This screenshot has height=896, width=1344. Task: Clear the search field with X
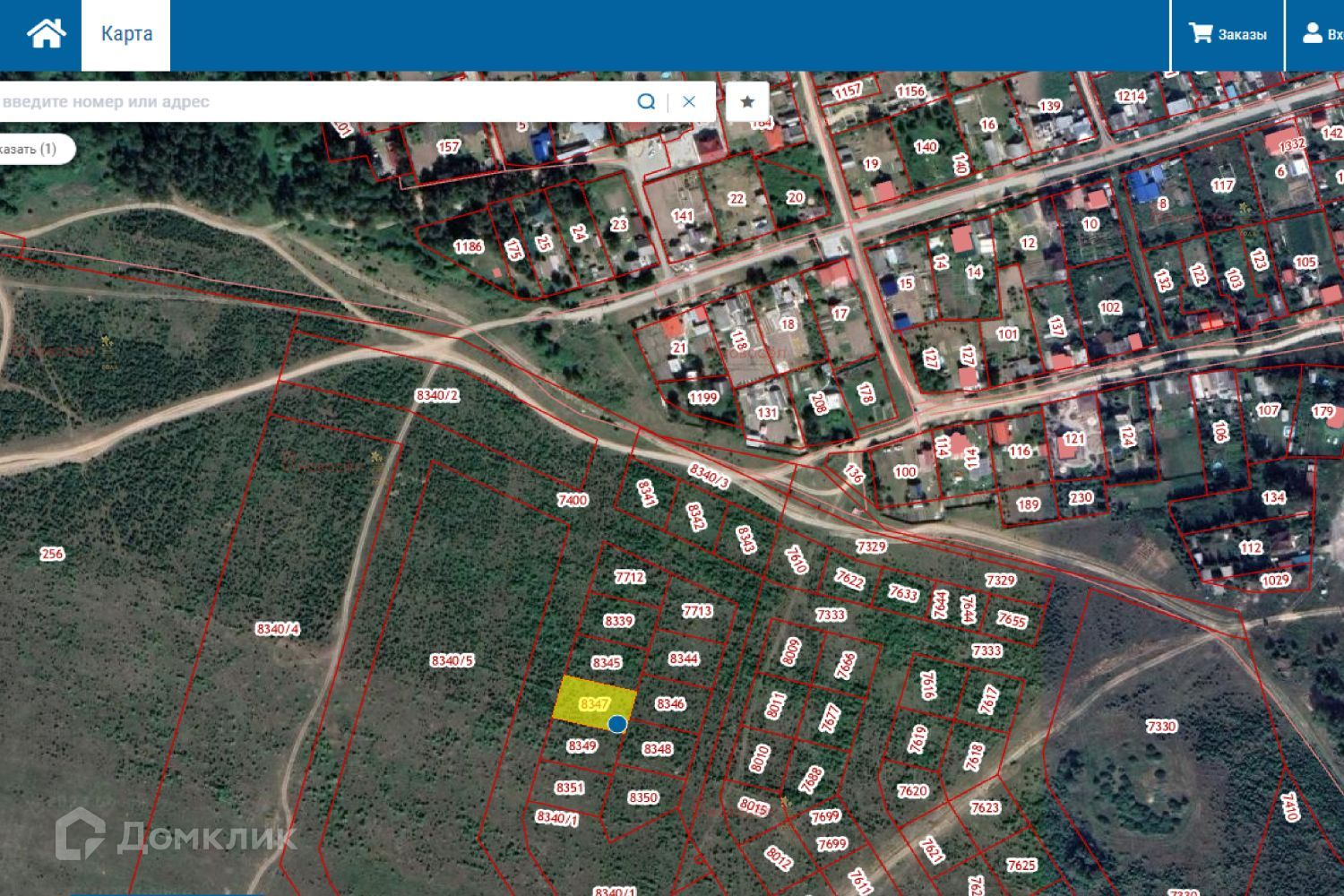[689, 101]
